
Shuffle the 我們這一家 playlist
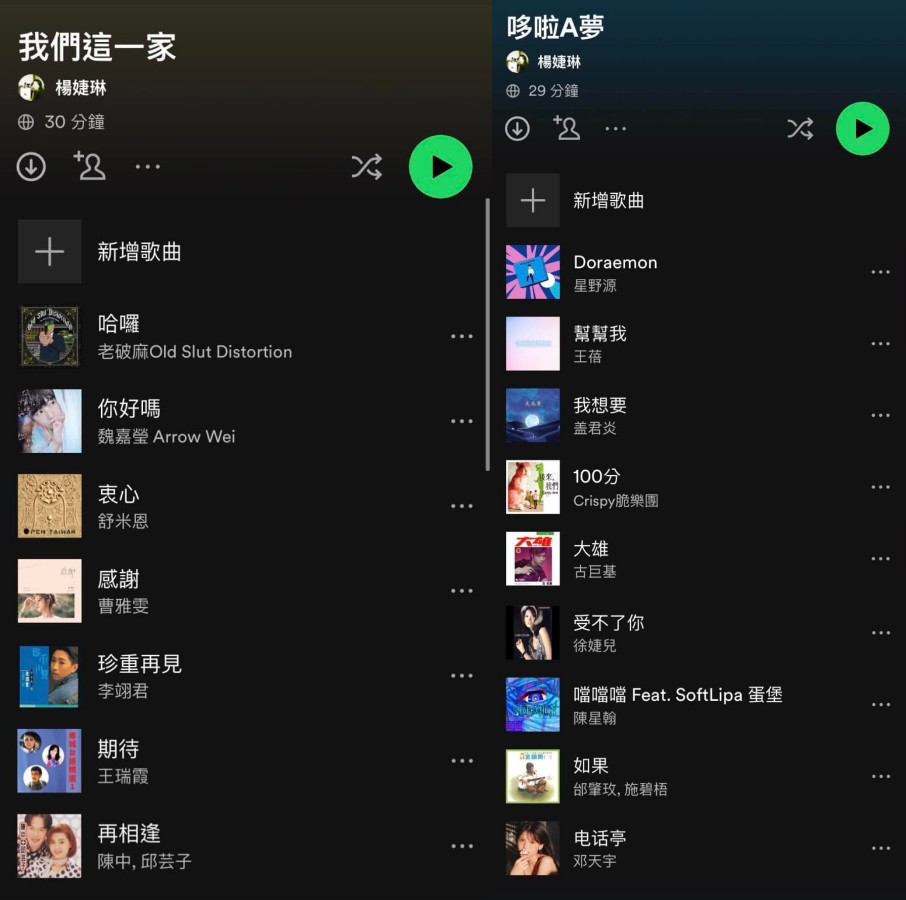click(x=366, y=167)
